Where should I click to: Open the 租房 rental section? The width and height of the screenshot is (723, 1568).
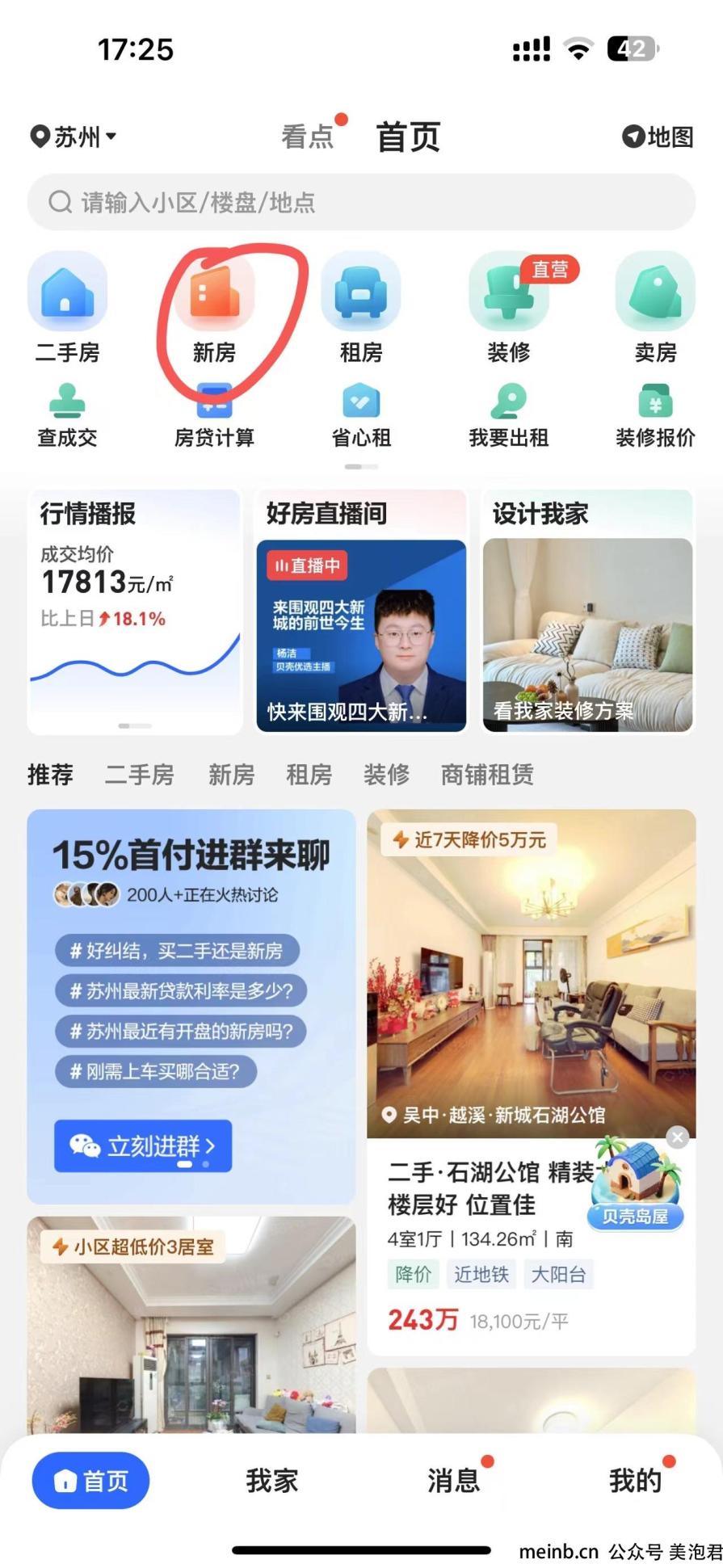[361, 309]
